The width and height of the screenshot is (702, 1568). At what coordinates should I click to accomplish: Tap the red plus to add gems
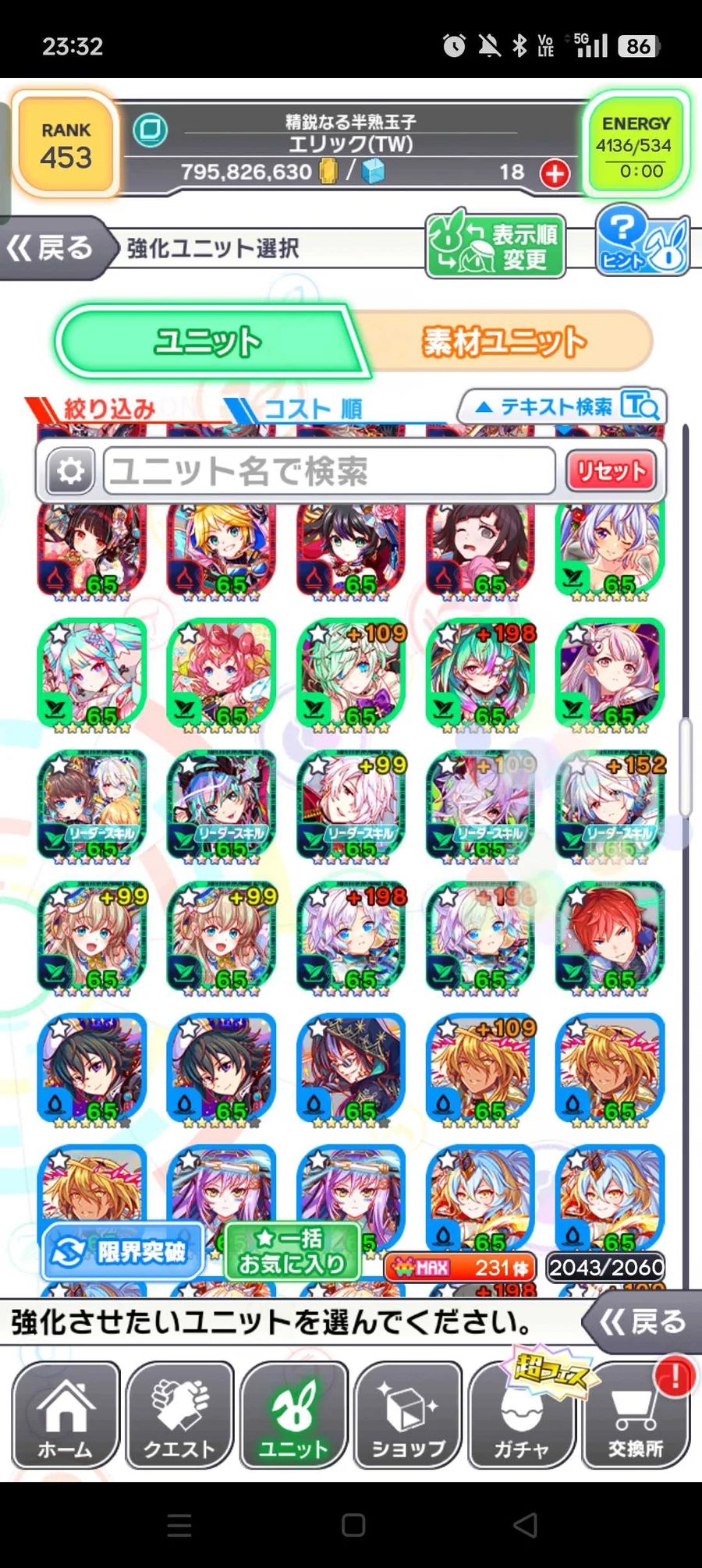click(555, 173)
